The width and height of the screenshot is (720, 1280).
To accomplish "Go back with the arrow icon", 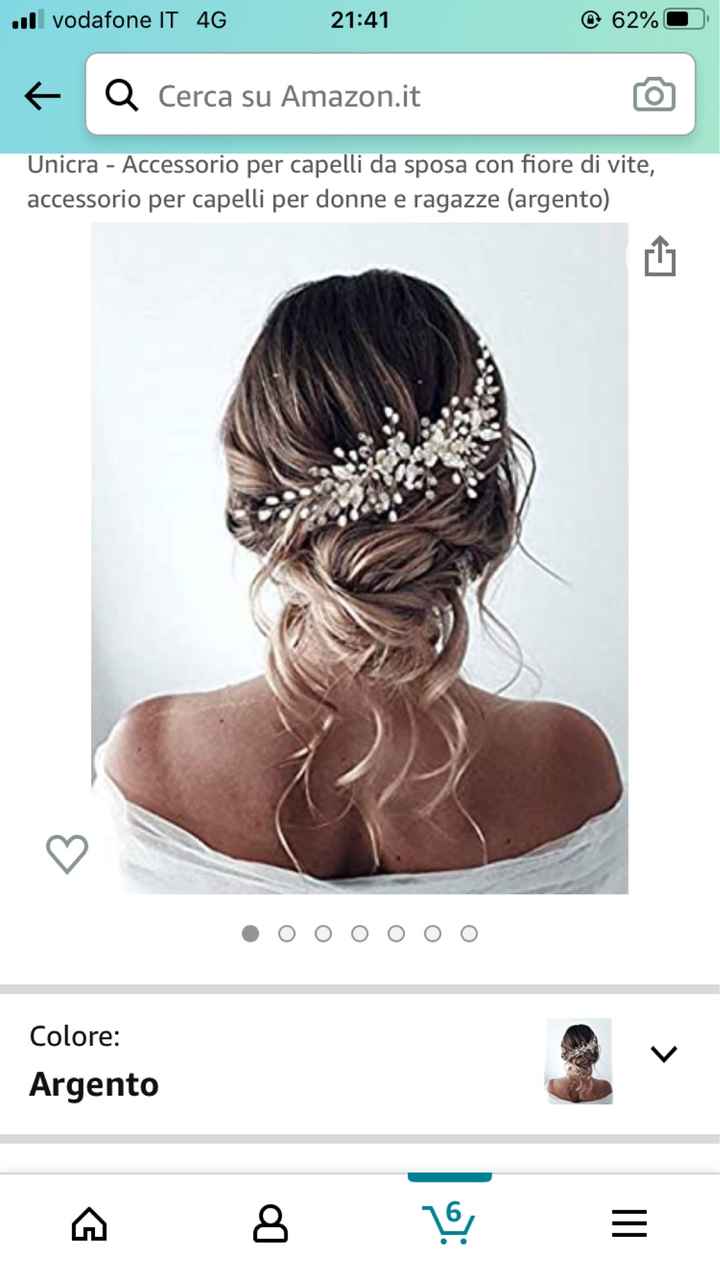I will click(x=42, y=96).
